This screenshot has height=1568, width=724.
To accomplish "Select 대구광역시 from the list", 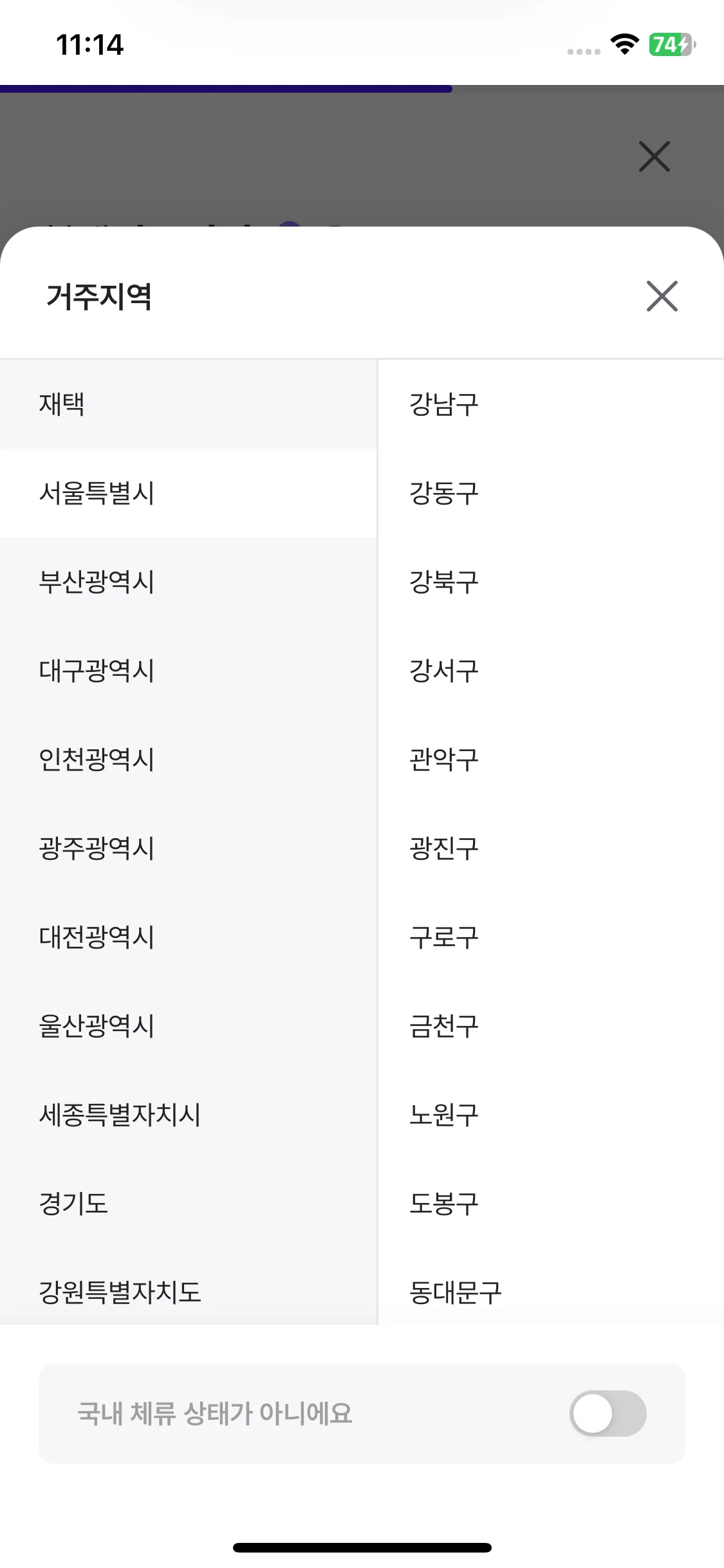I will click(x=188, y=671).
